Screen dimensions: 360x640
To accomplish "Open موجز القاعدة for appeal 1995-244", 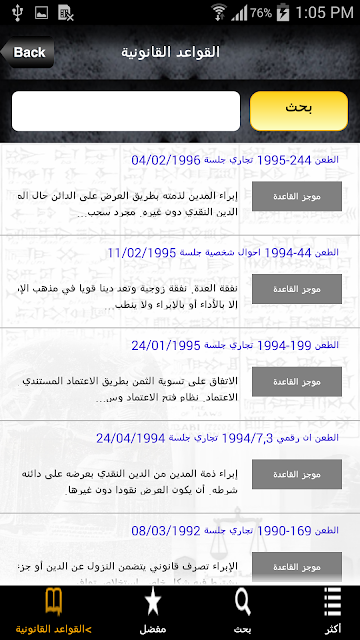I will [297, 196].
